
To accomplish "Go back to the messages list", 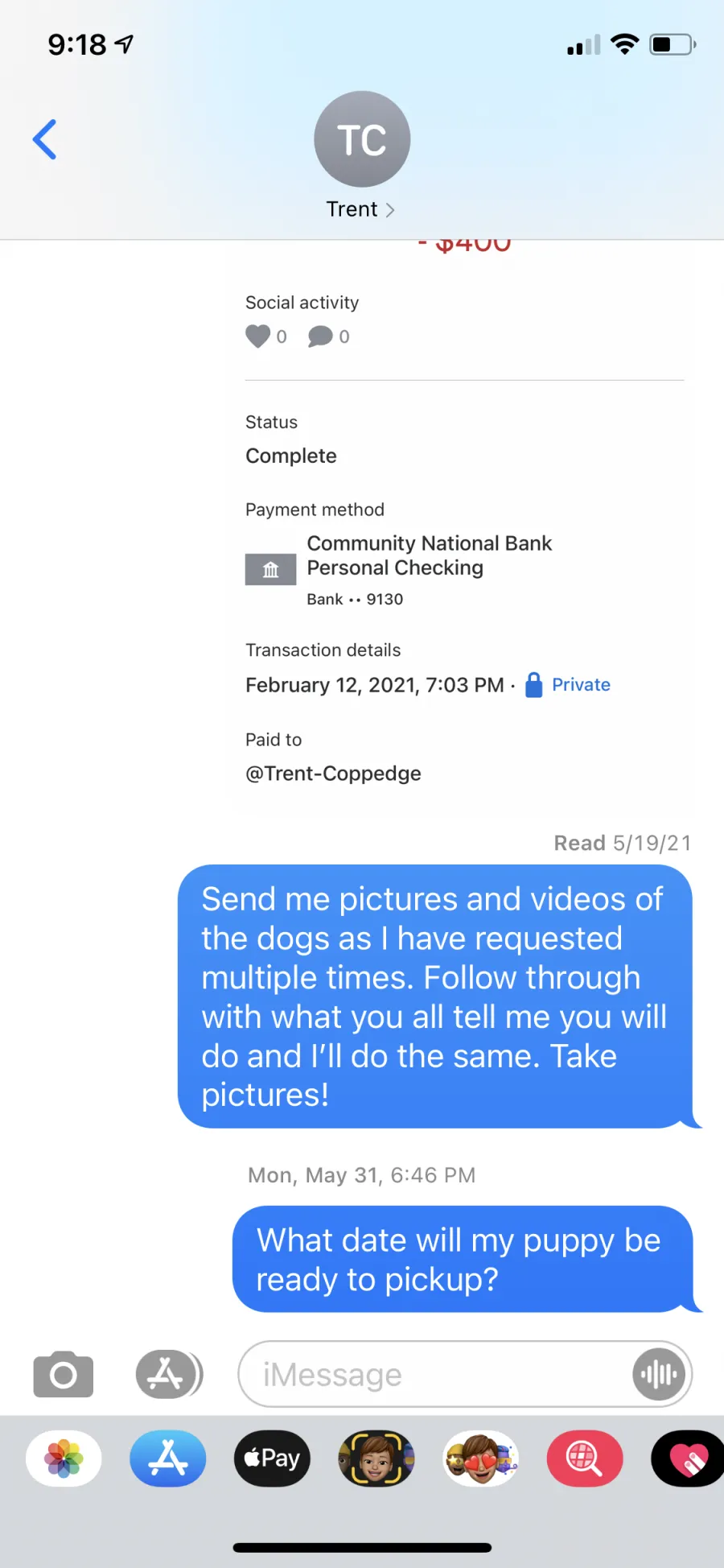I will 45,139.
